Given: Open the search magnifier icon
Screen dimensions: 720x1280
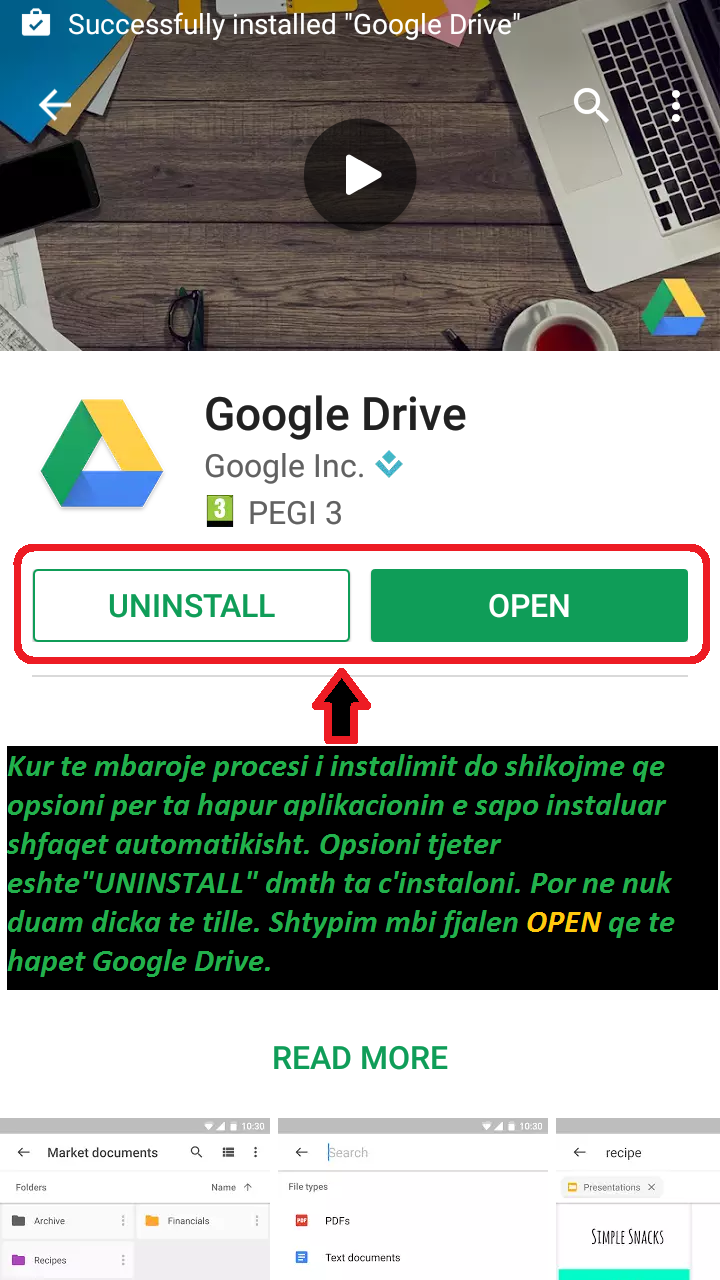Looking at the screenshot, I should (591, 104).
